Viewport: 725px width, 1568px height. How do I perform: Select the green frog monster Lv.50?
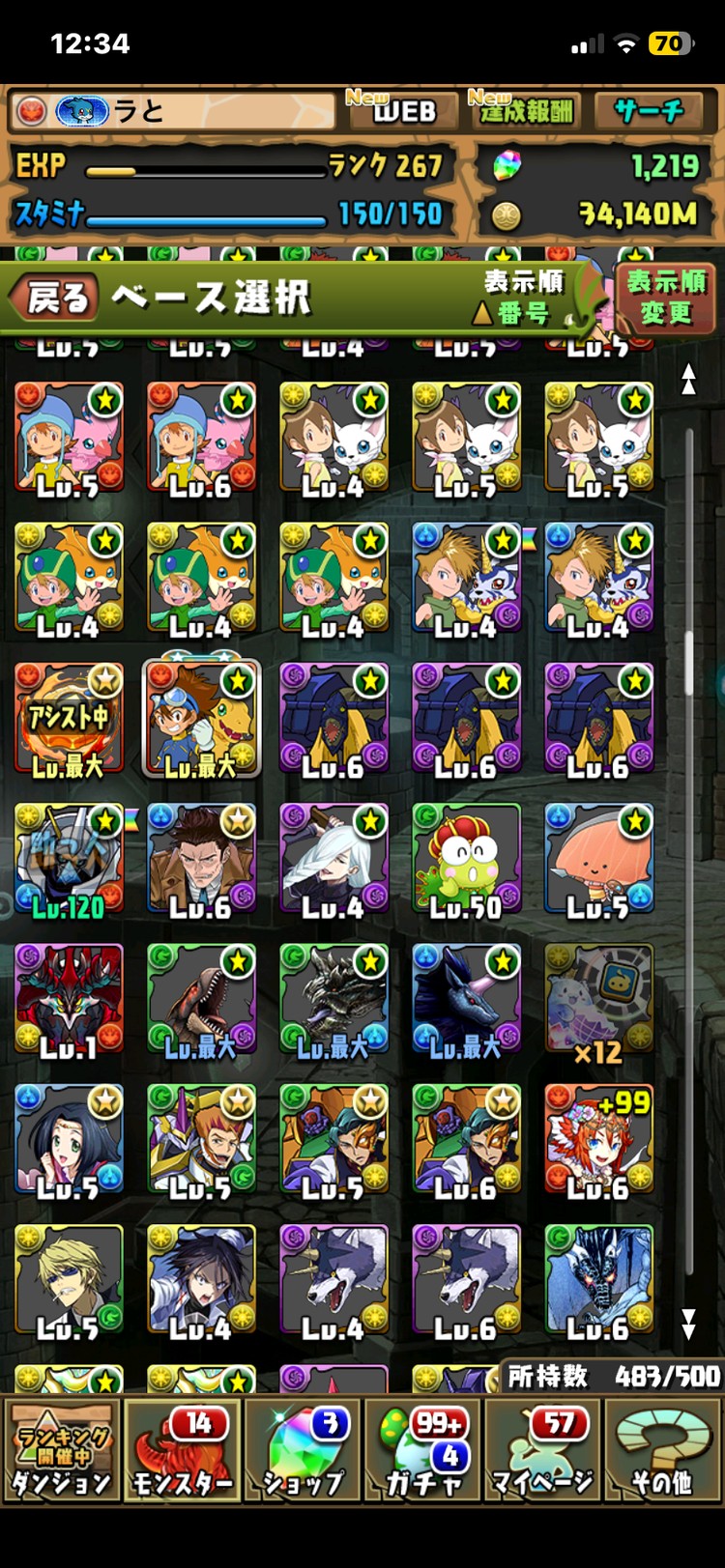[x=466, y=859]
